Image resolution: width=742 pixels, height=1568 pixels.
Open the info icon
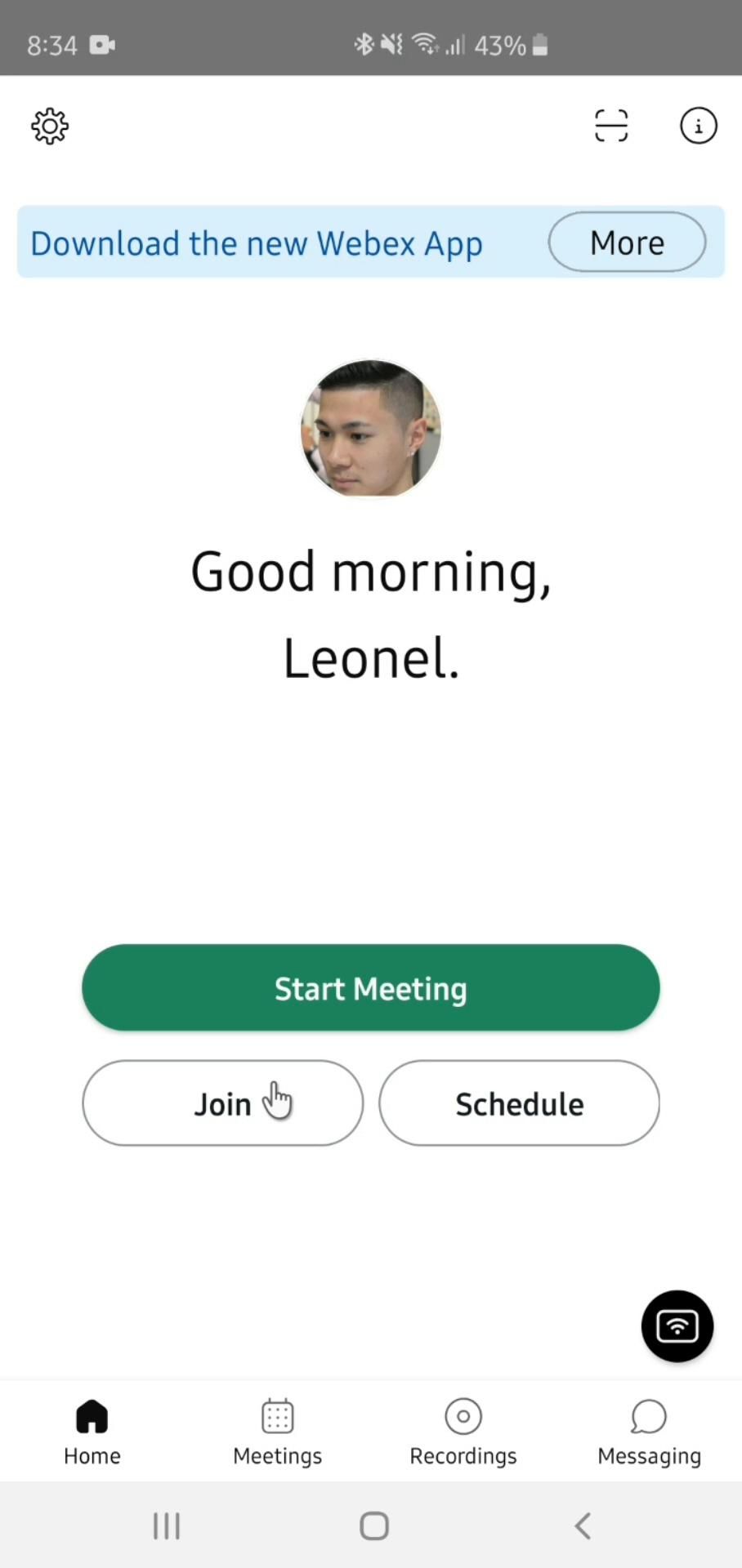[x=698, y=126]
